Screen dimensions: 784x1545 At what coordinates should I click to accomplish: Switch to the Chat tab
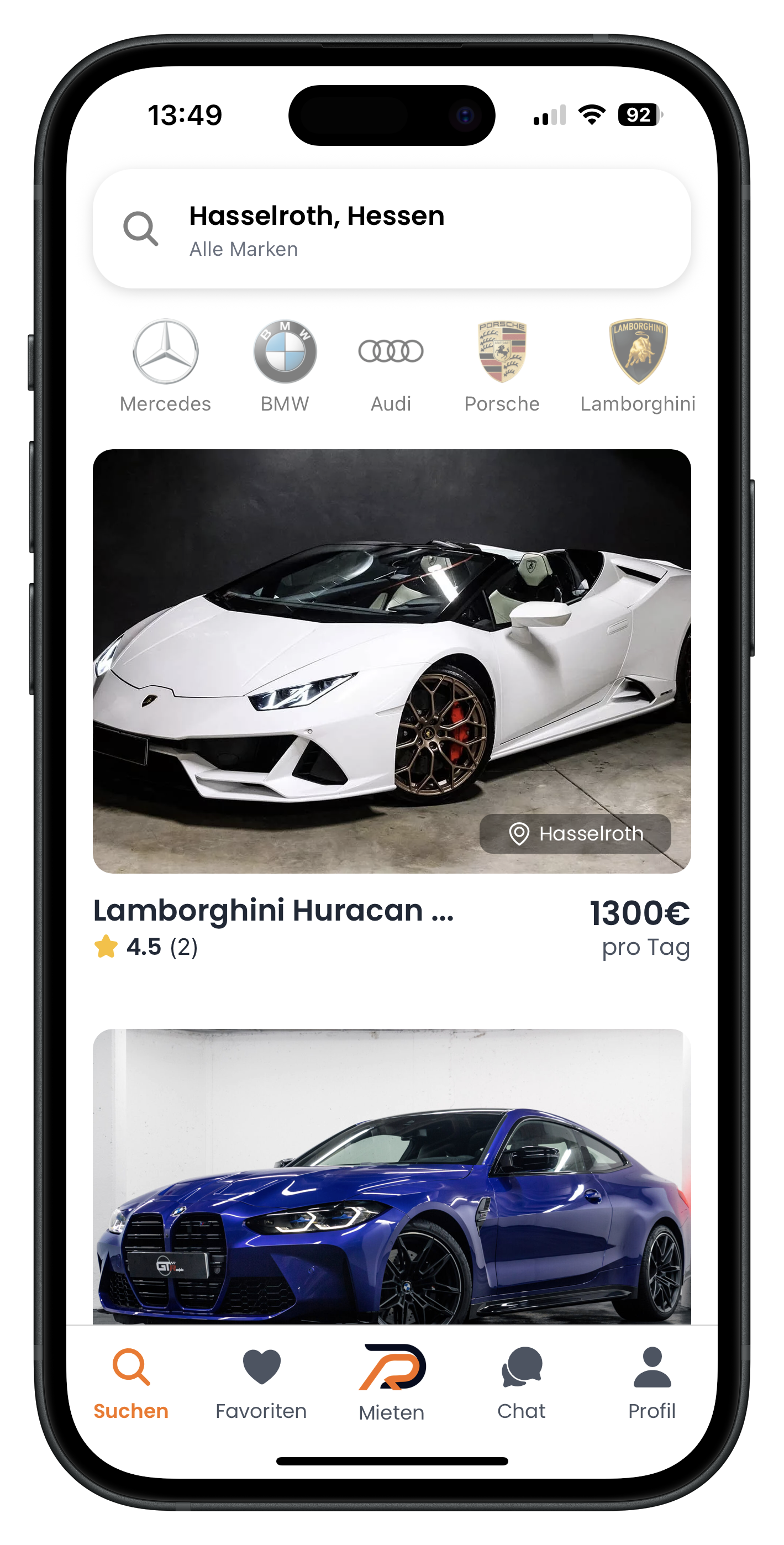[x=521, y=1382]
